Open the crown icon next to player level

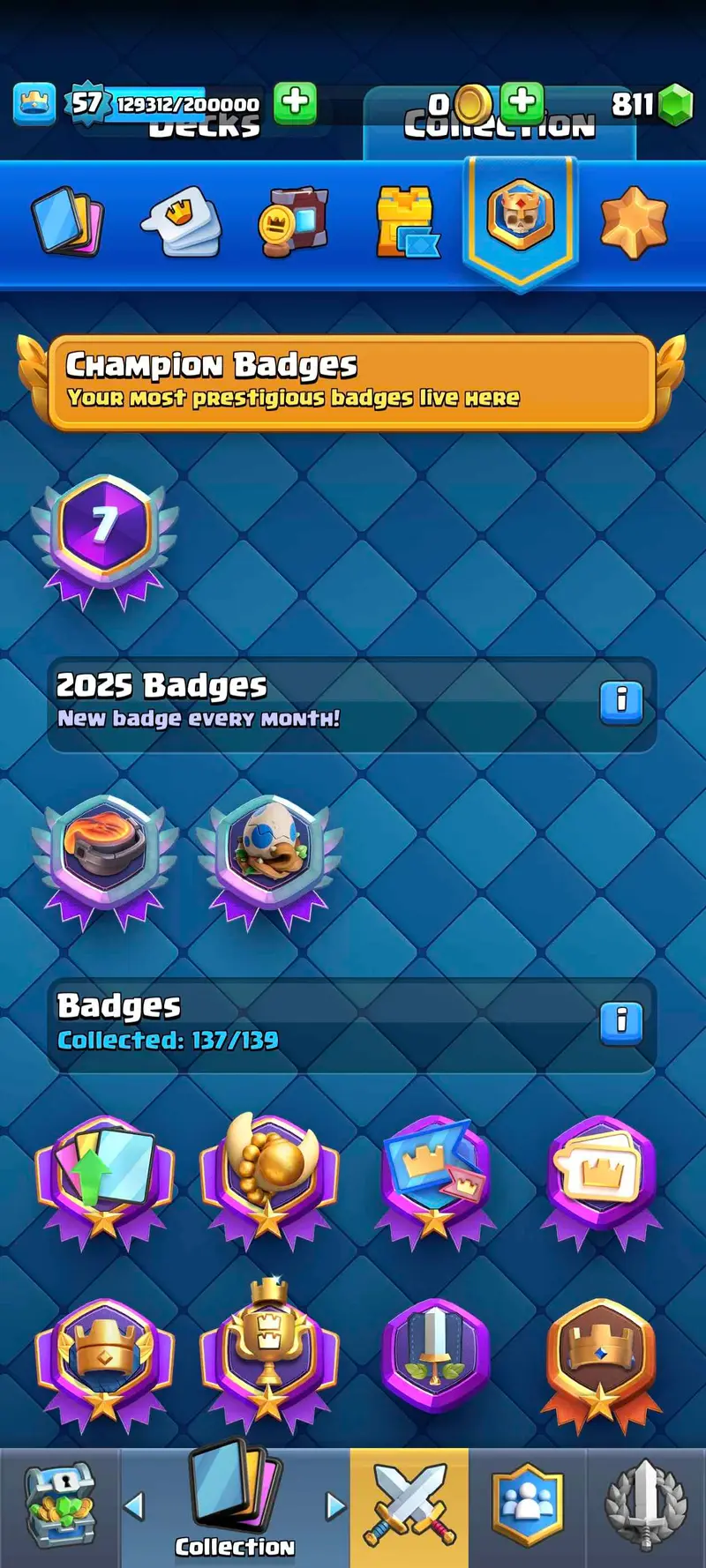[34, 104]
